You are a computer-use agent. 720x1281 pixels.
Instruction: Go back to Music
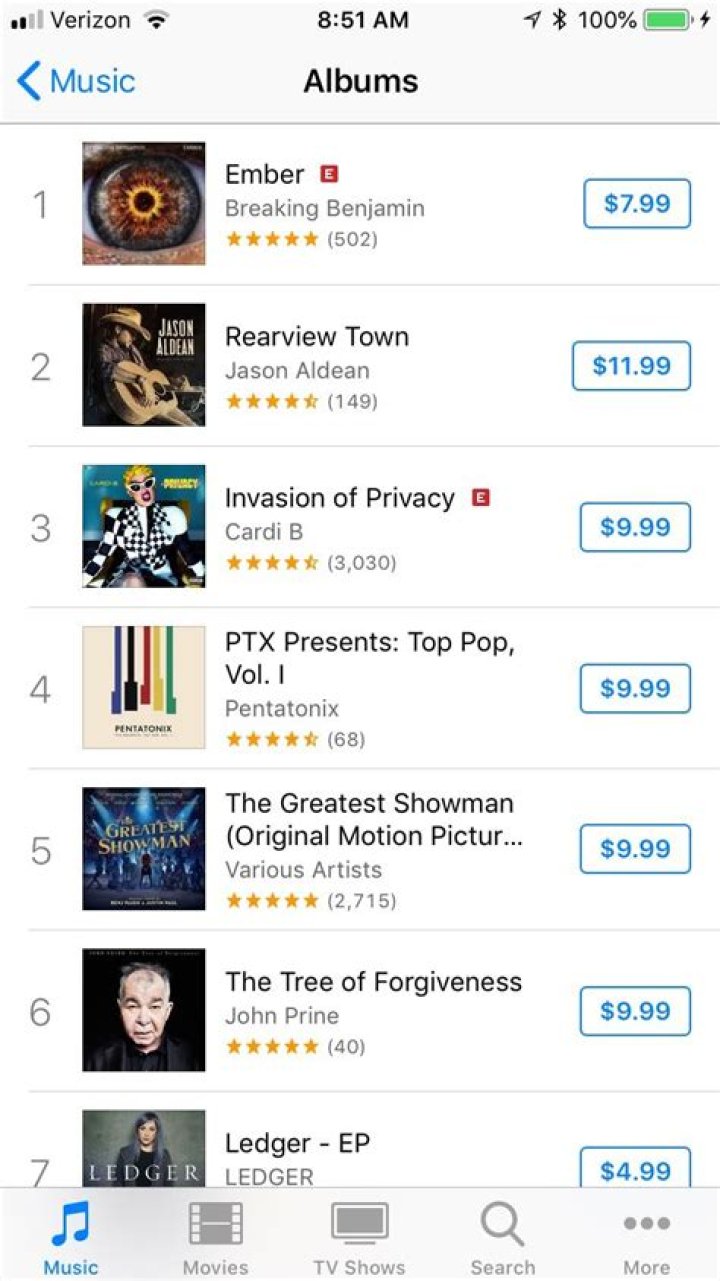coord(76,81)
